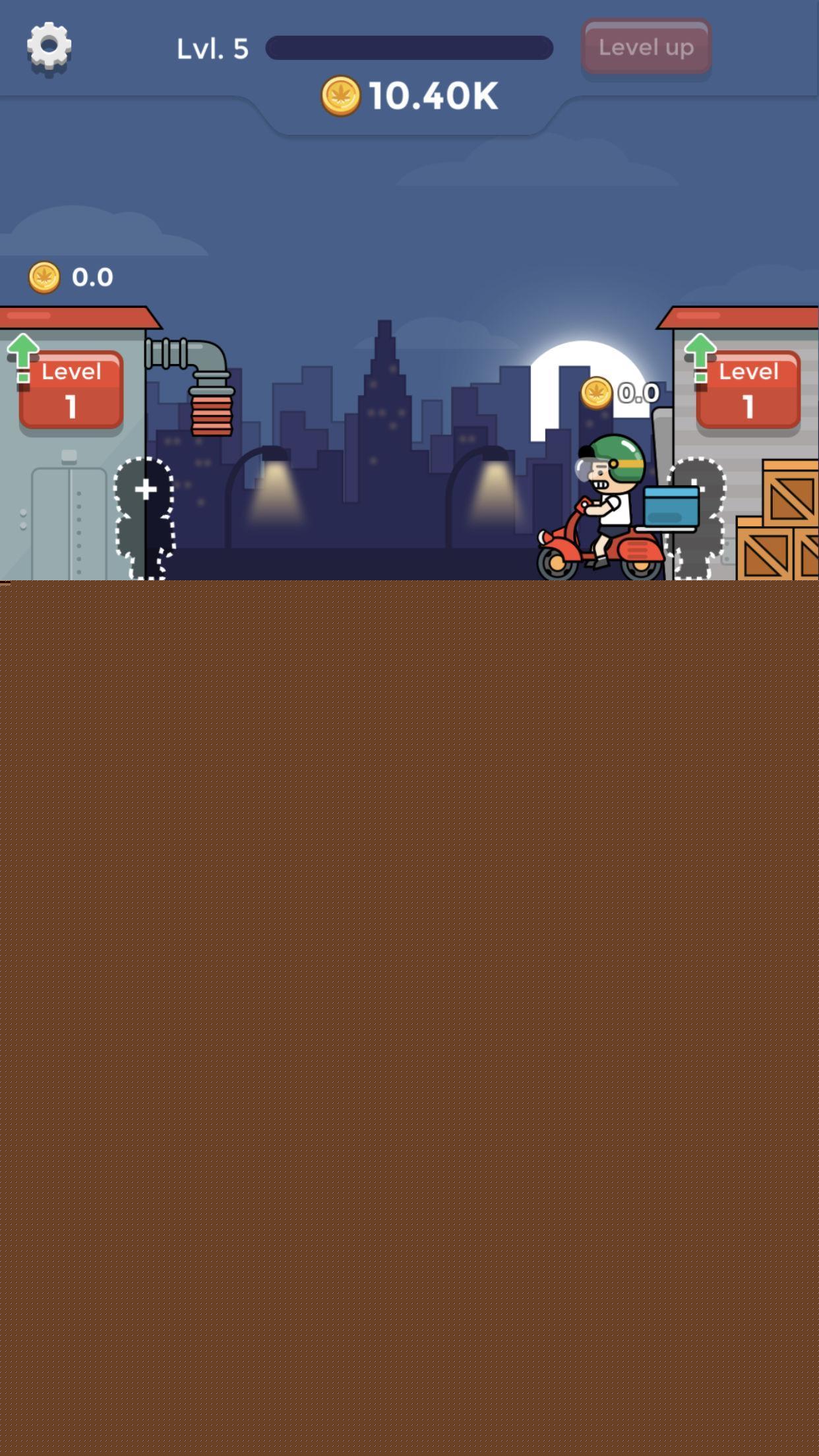Image resolution: width=819 pixels, height=1456 pixels.
Task: Tap the Level up button
Action: coord(646,47)
